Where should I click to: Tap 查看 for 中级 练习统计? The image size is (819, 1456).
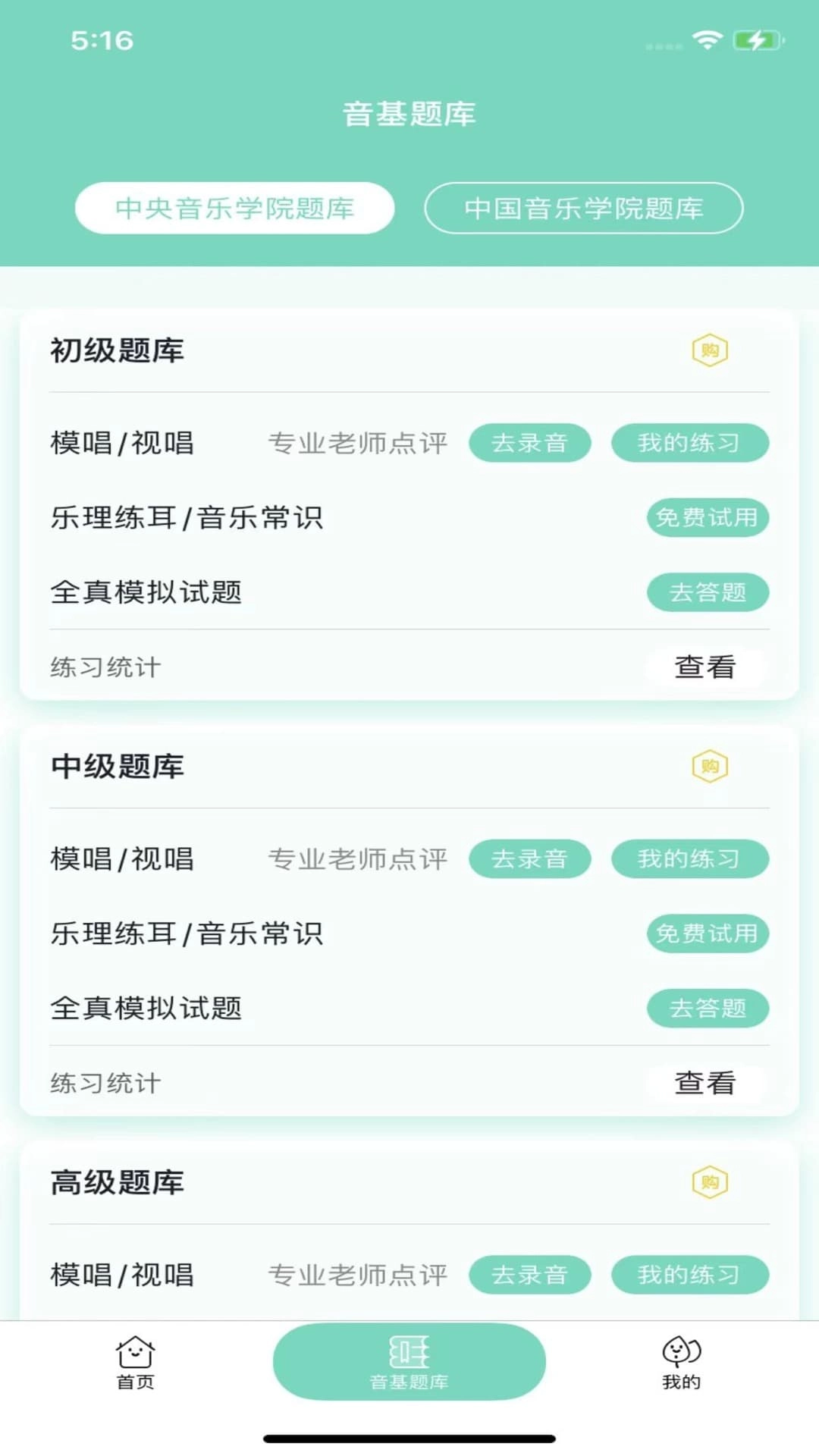(x=704, y=1084)
